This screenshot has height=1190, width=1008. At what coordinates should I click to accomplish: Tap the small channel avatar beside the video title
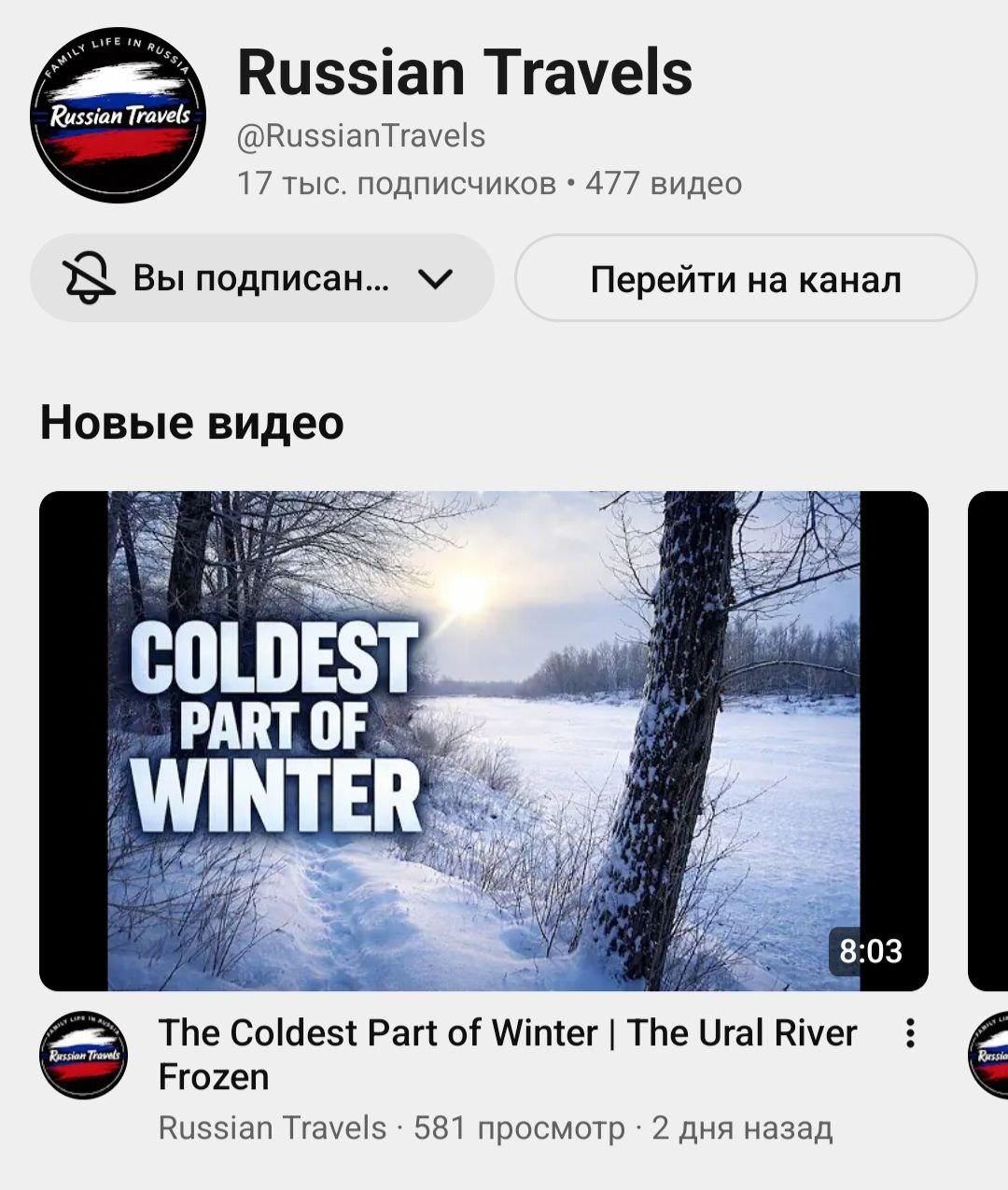coord(83,1054)
